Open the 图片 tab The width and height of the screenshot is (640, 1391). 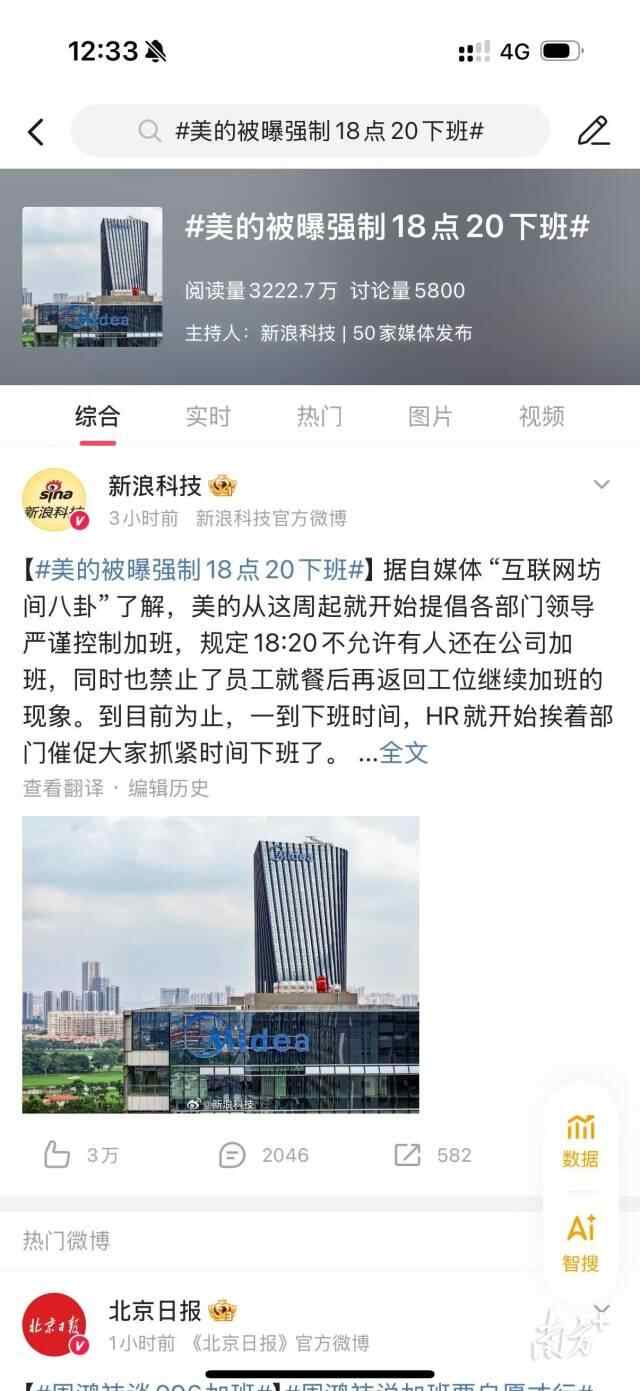(x=430, y=416)
